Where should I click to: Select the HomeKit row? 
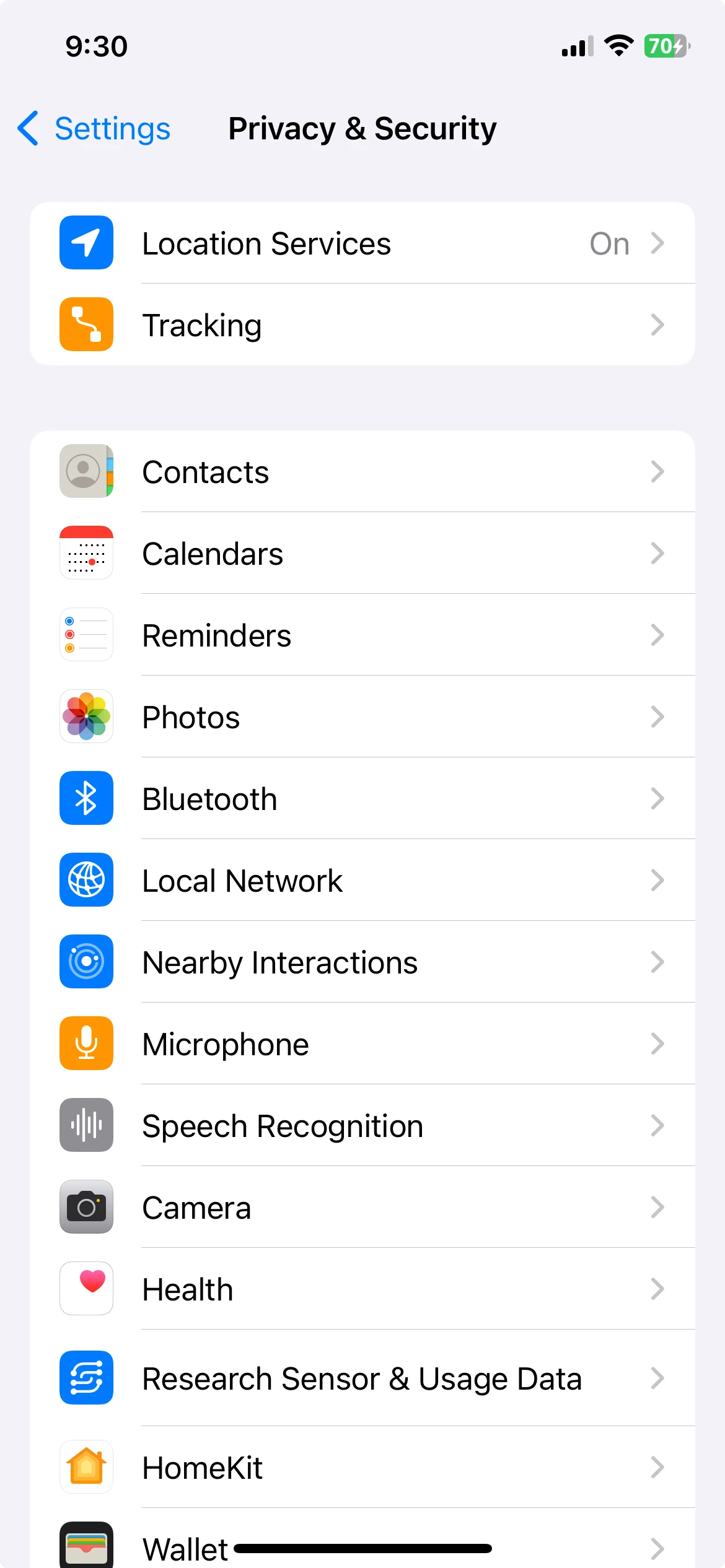point(362,1468)
